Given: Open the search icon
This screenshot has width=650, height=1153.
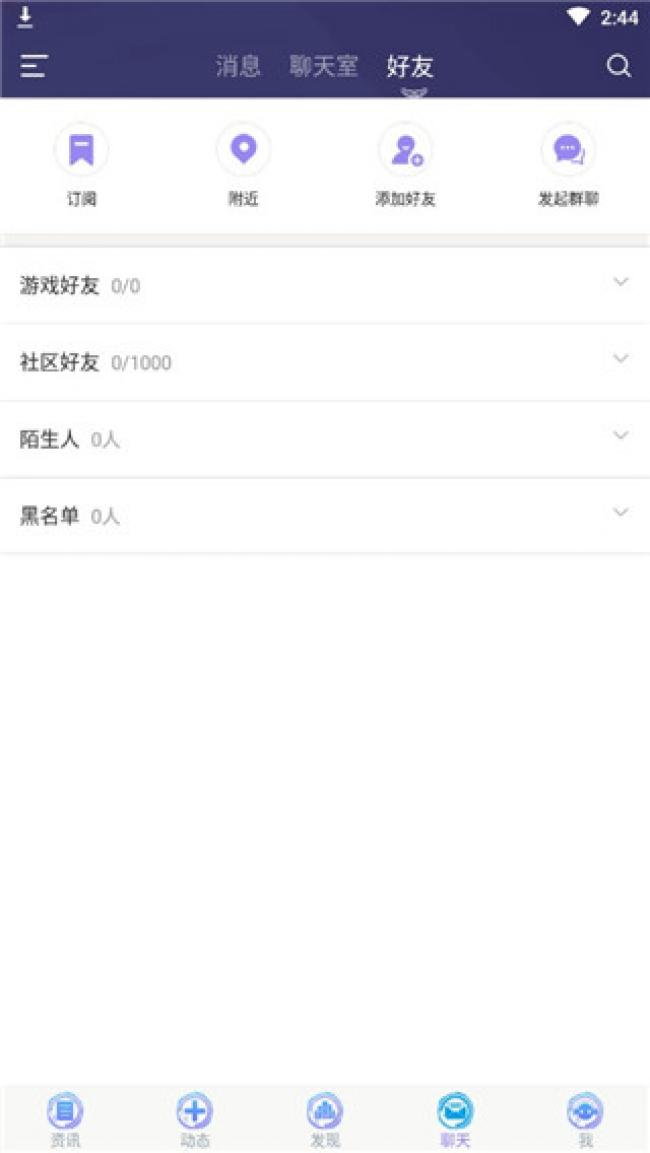Looking at the screenshot, I should (x=618, y=66).
